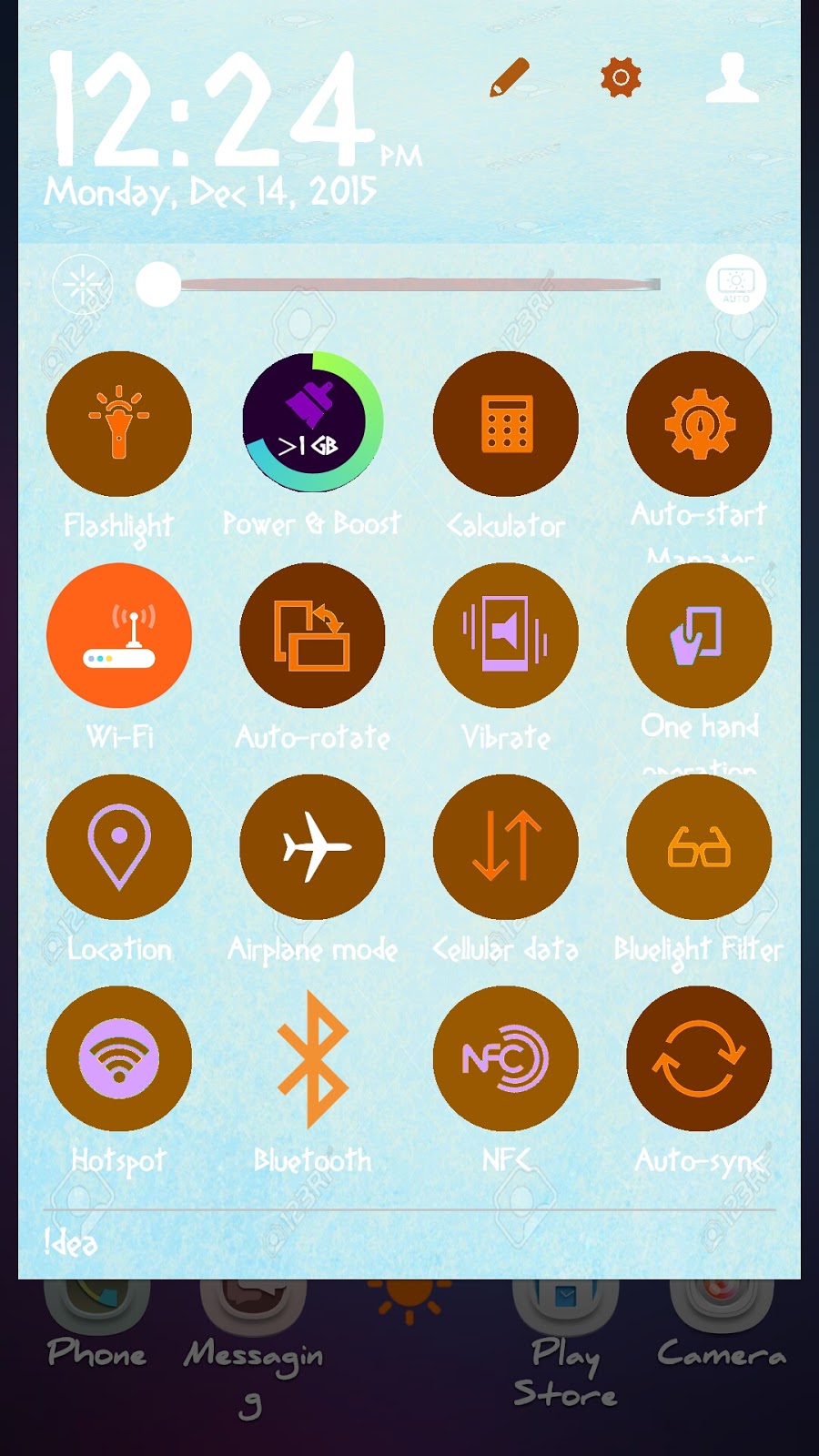Toggle Auto-sync
The image size is (819, 1456).
699,1058
